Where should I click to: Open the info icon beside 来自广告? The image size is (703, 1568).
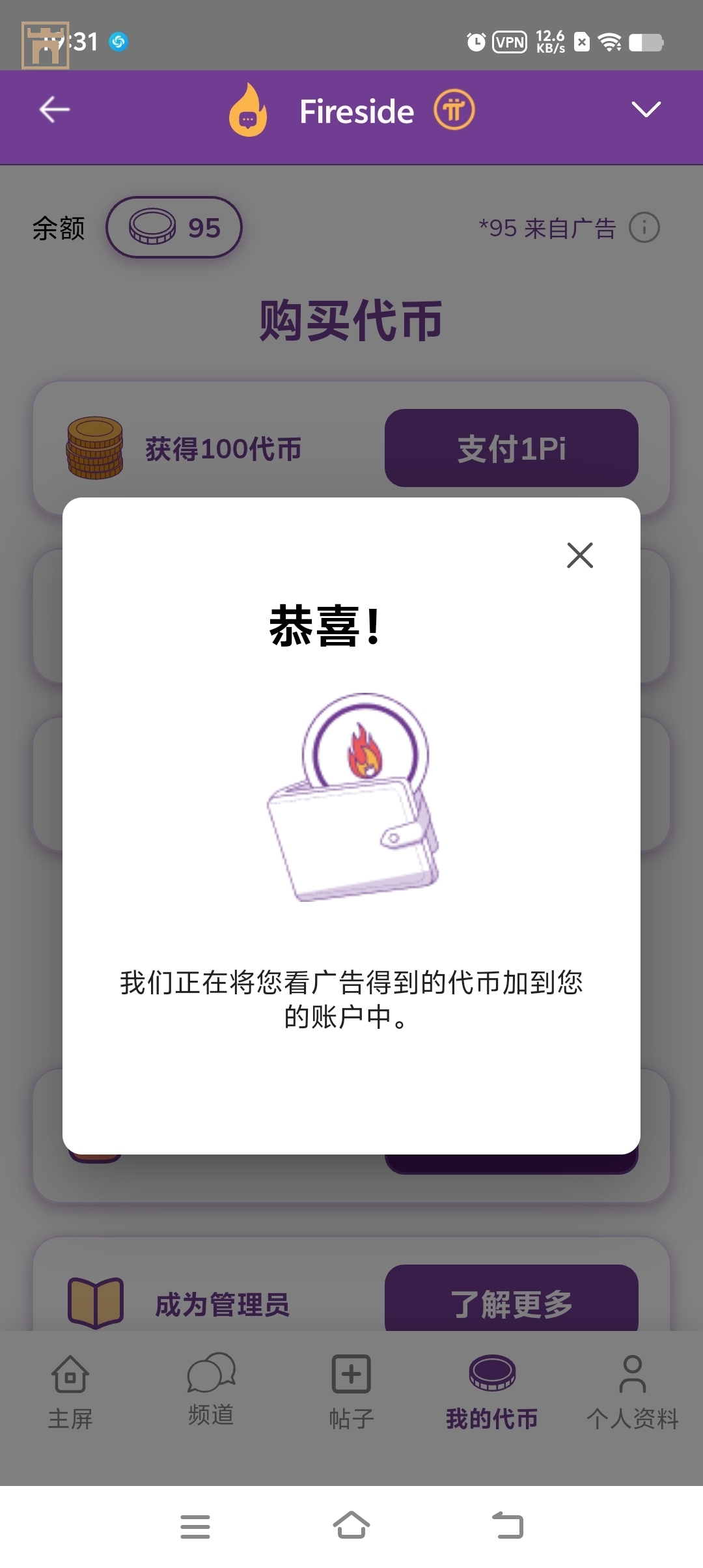[644, 228]
